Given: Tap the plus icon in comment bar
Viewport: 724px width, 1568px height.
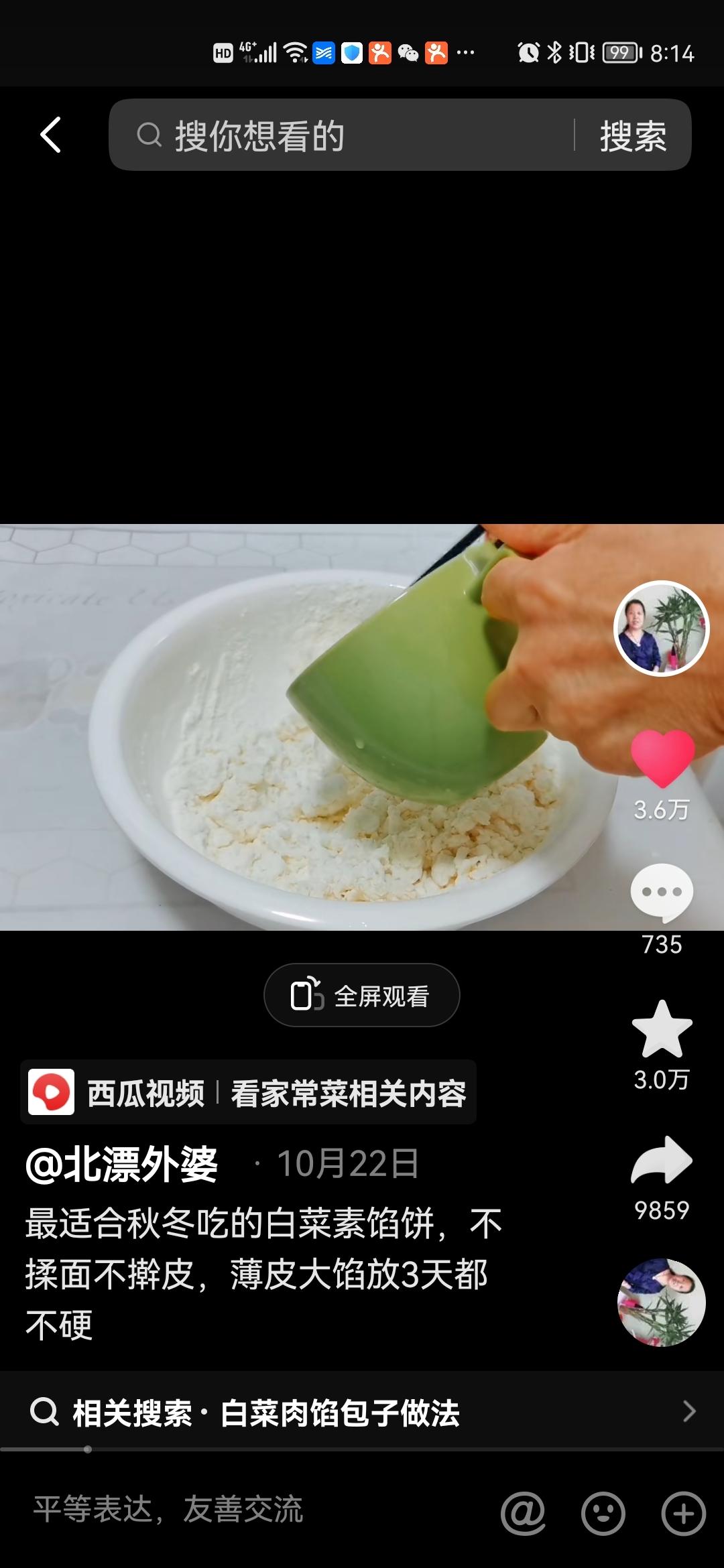Looking at the screenshot, I should [x=683, y=1513].
